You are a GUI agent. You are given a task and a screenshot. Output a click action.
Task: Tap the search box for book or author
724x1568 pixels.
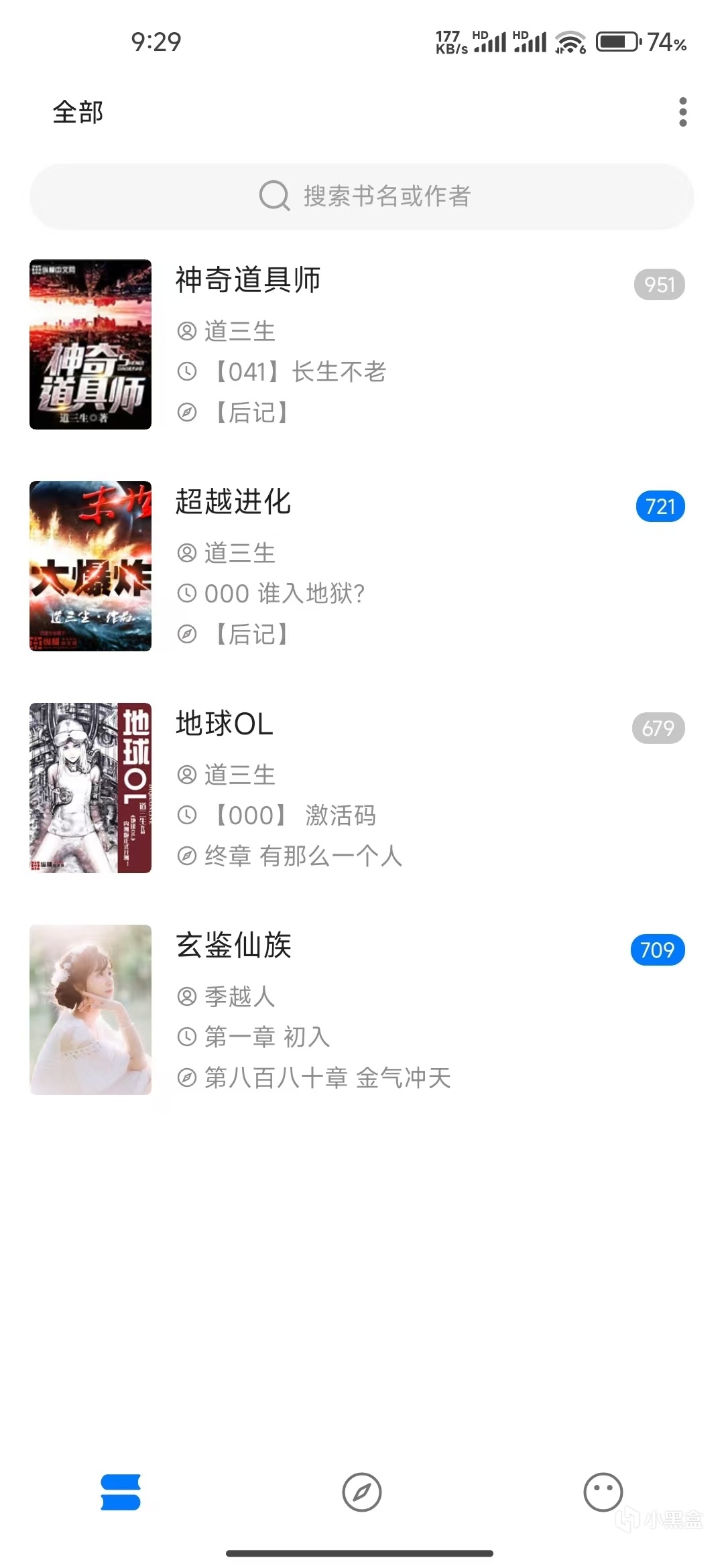[362, 196]
